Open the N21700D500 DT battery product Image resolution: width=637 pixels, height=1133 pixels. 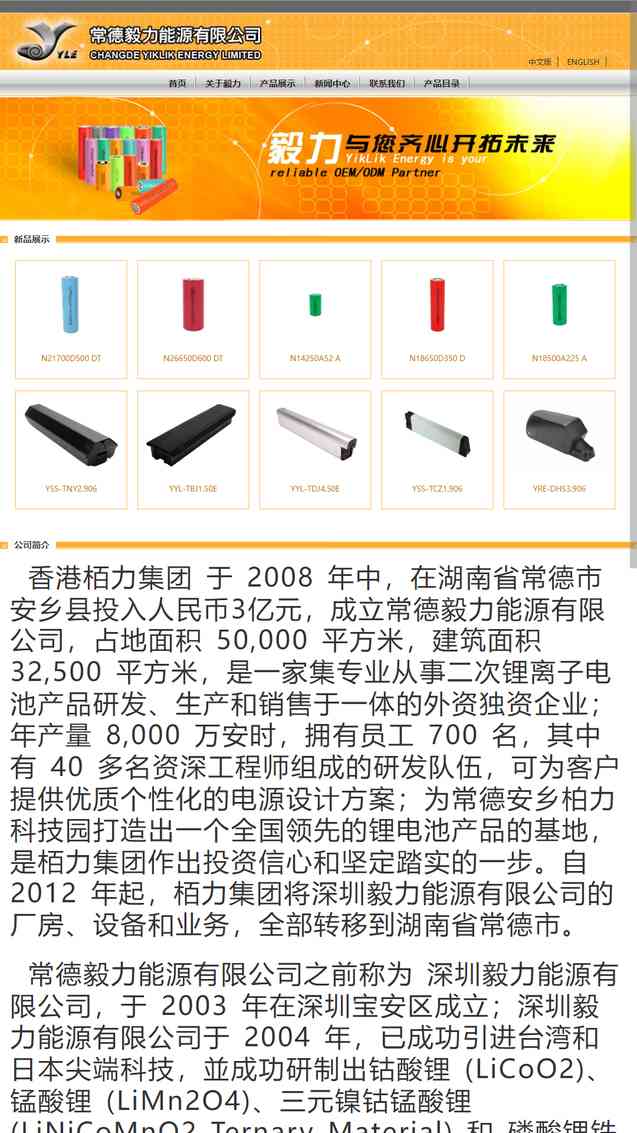[71, 319]
